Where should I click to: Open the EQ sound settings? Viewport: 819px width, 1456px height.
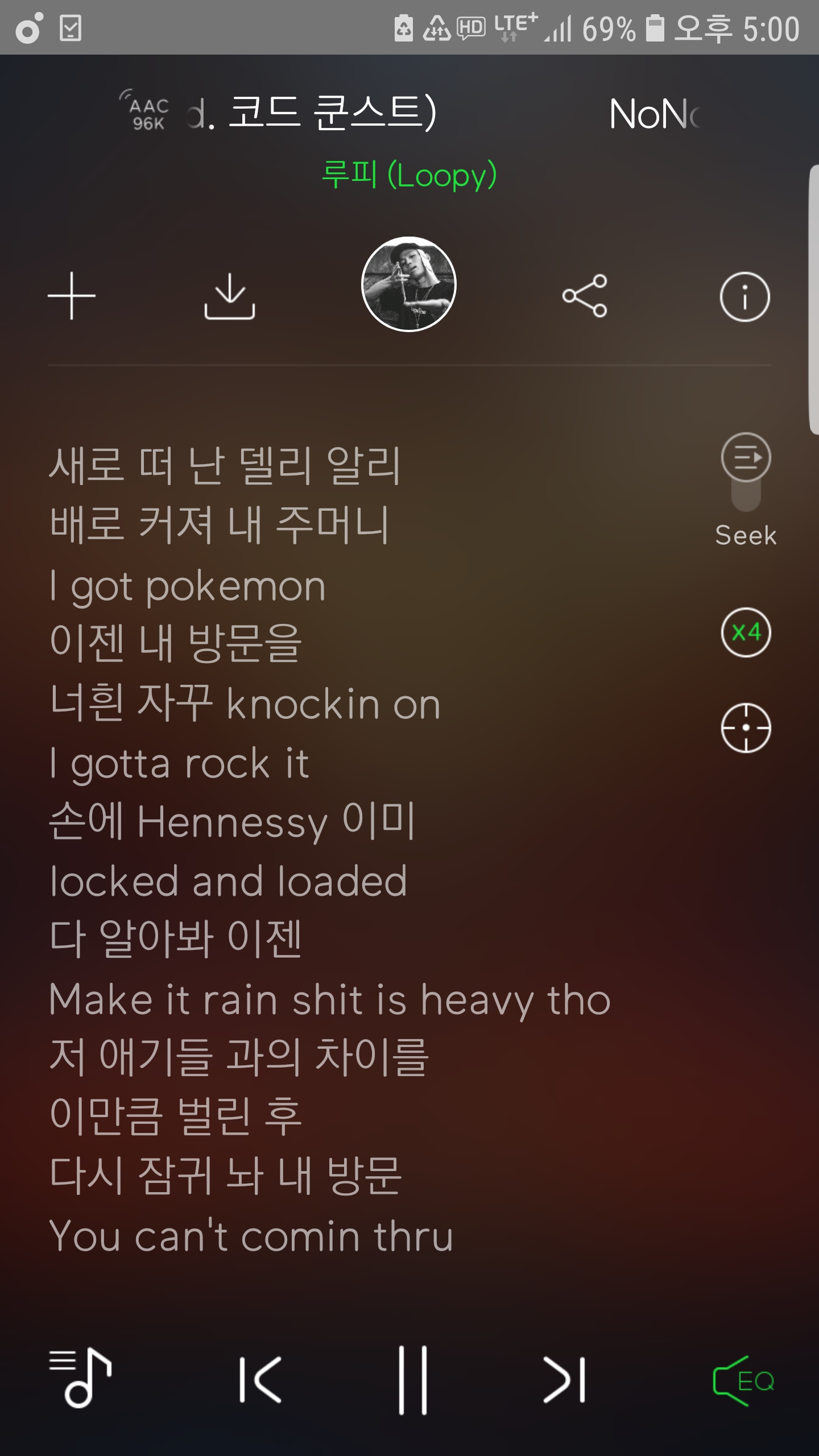[x=743, y=1381]
